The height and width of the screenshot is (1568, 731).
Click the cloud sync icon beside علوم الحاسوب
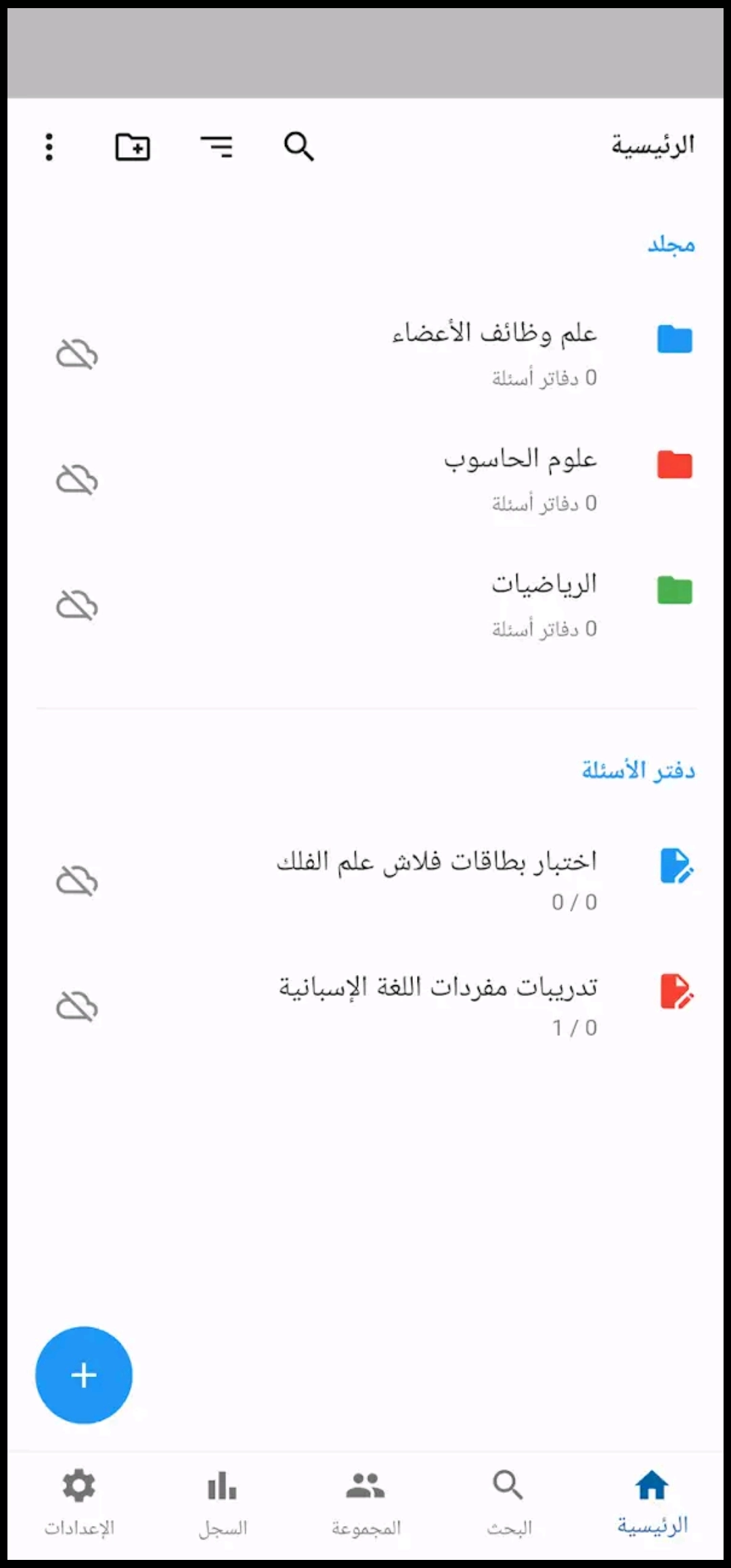tap(76, 481)
